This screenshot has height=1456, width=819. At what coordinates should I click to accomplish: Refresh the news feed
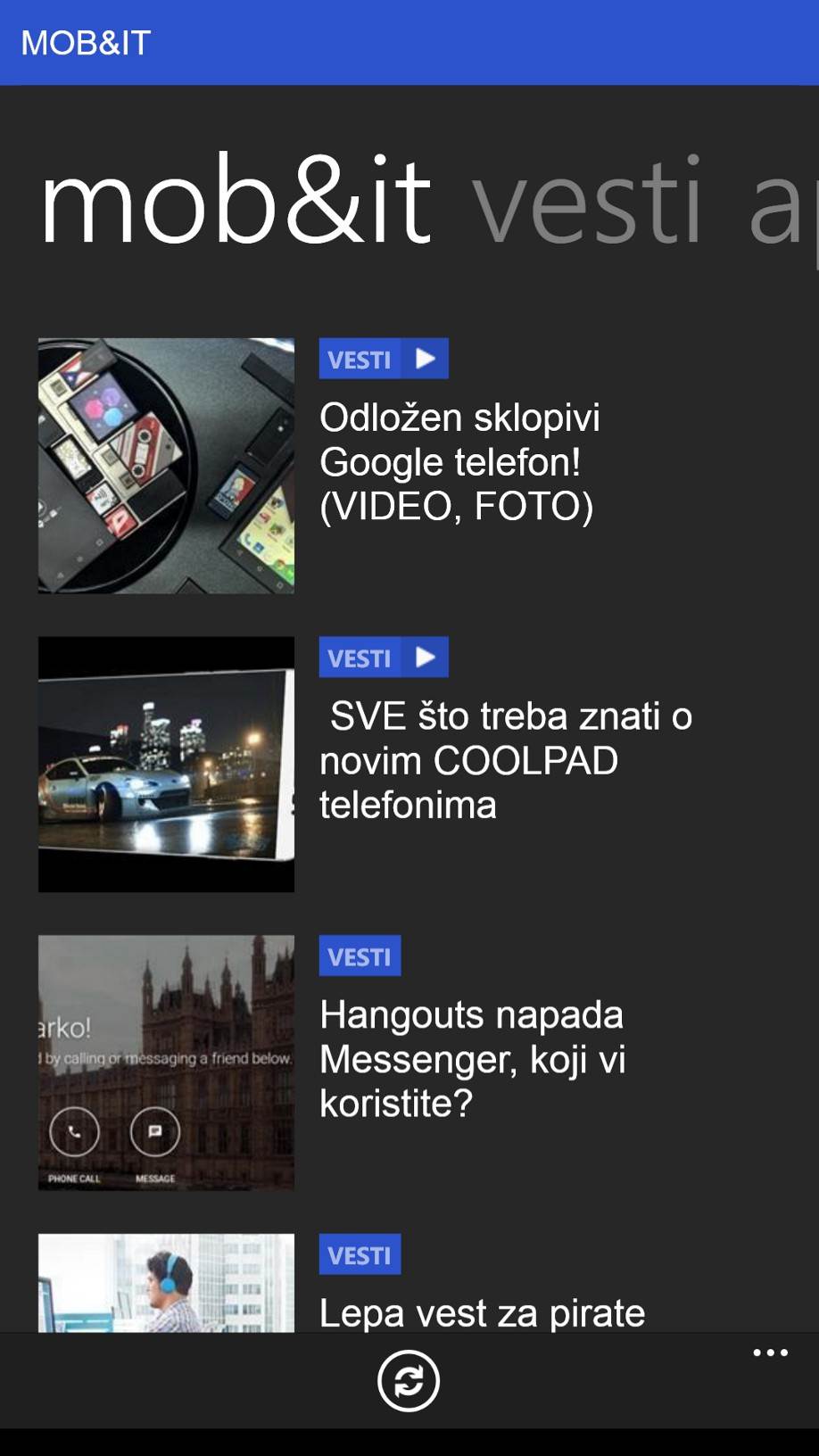coord(409,1381)
